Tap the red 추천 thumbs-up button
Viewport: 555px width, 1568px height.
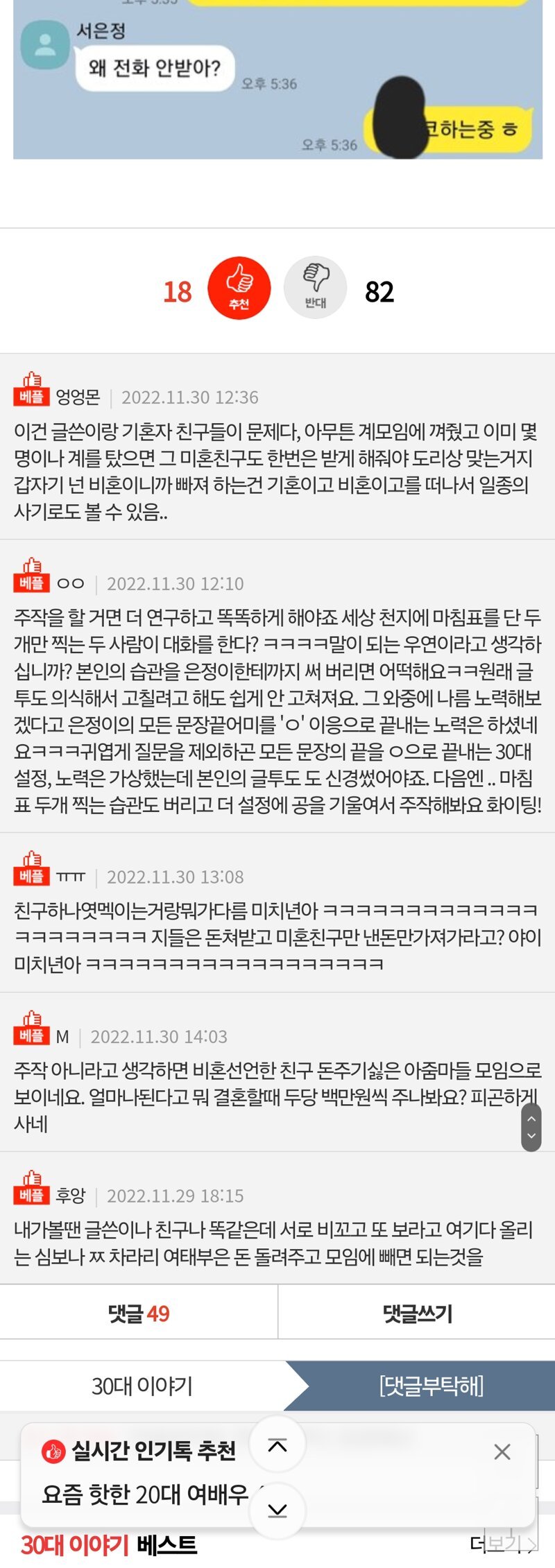[x=239, y=288]
